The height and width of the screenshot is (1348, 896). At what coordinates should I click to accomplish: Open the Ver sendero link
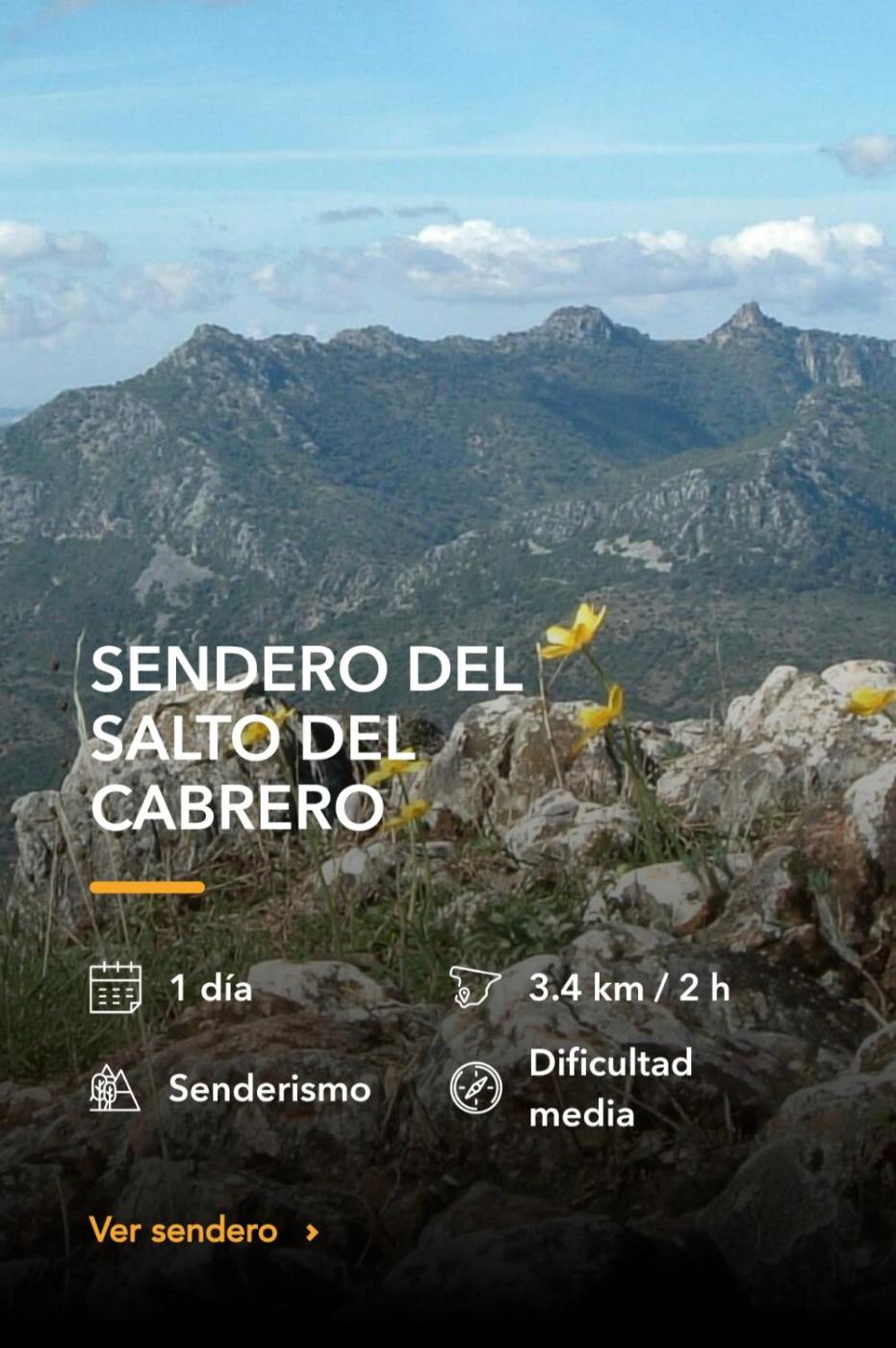pos(203,1231)
